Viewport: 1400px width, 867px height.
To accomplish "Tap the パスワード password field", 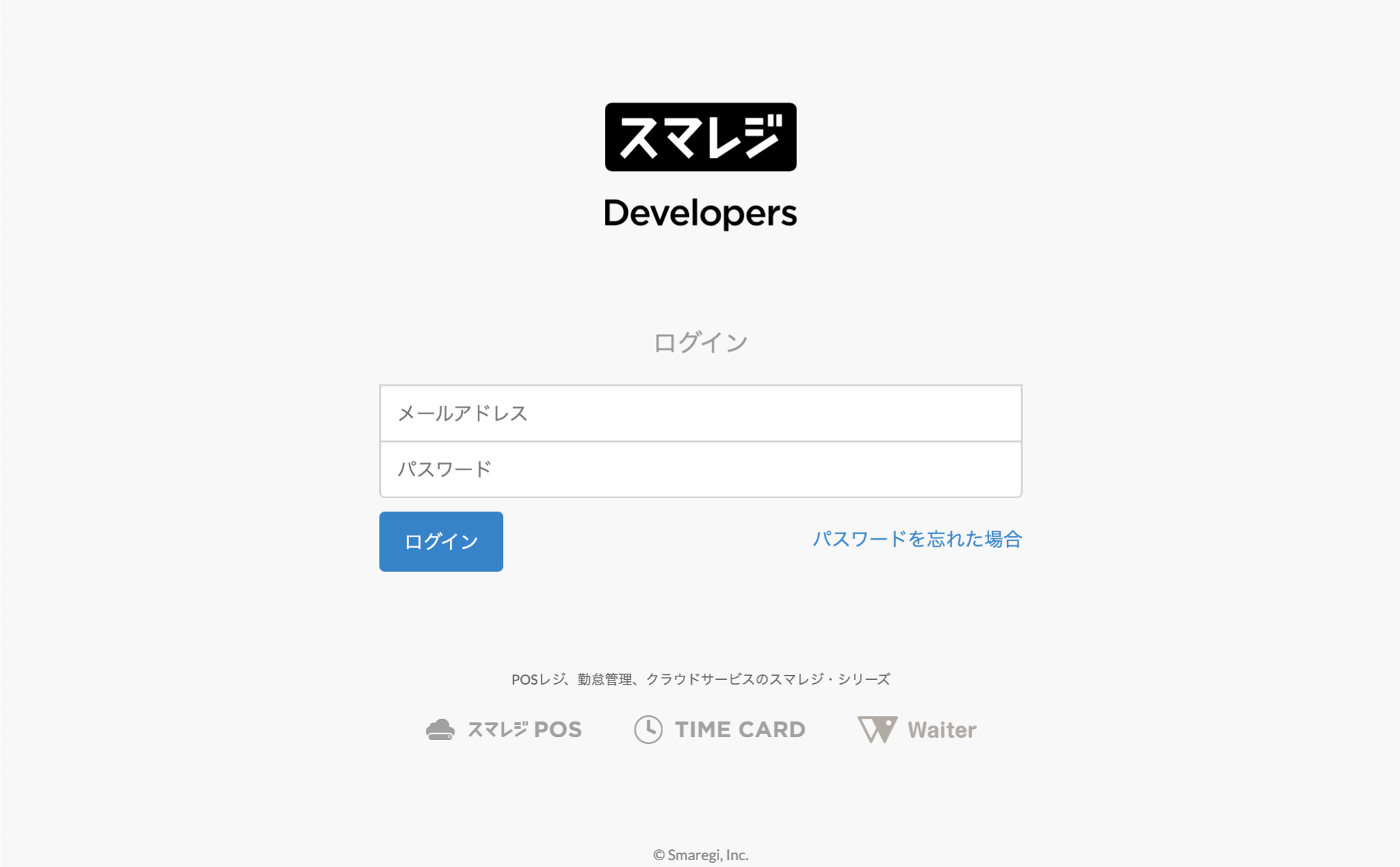I will [700, 469].
